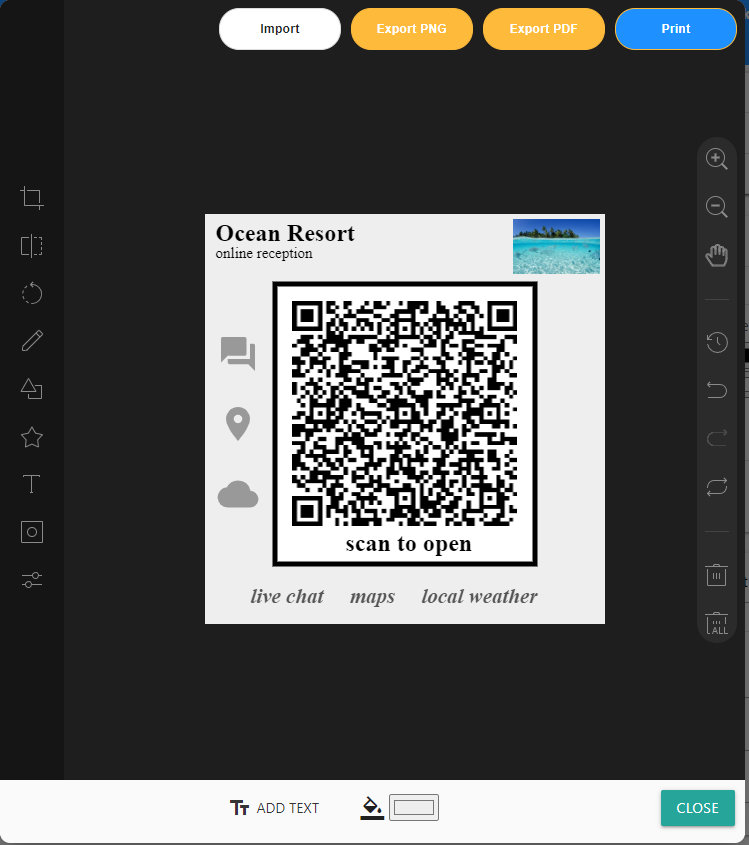
Task: Choose the pencil draw tool
Action: [32, 341]
